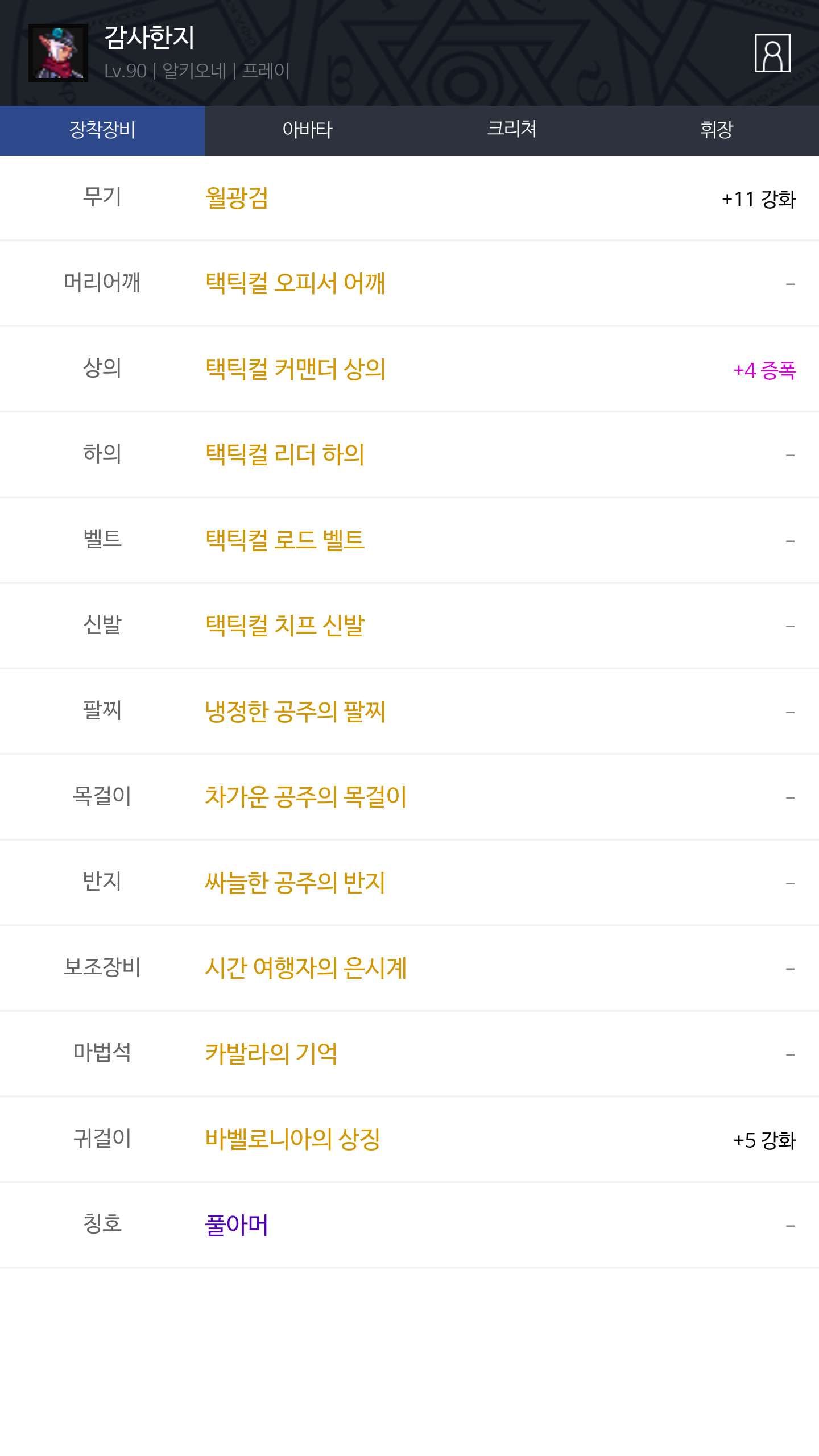View 택틱컬 커맨더 상의 details

coord(295,369)
